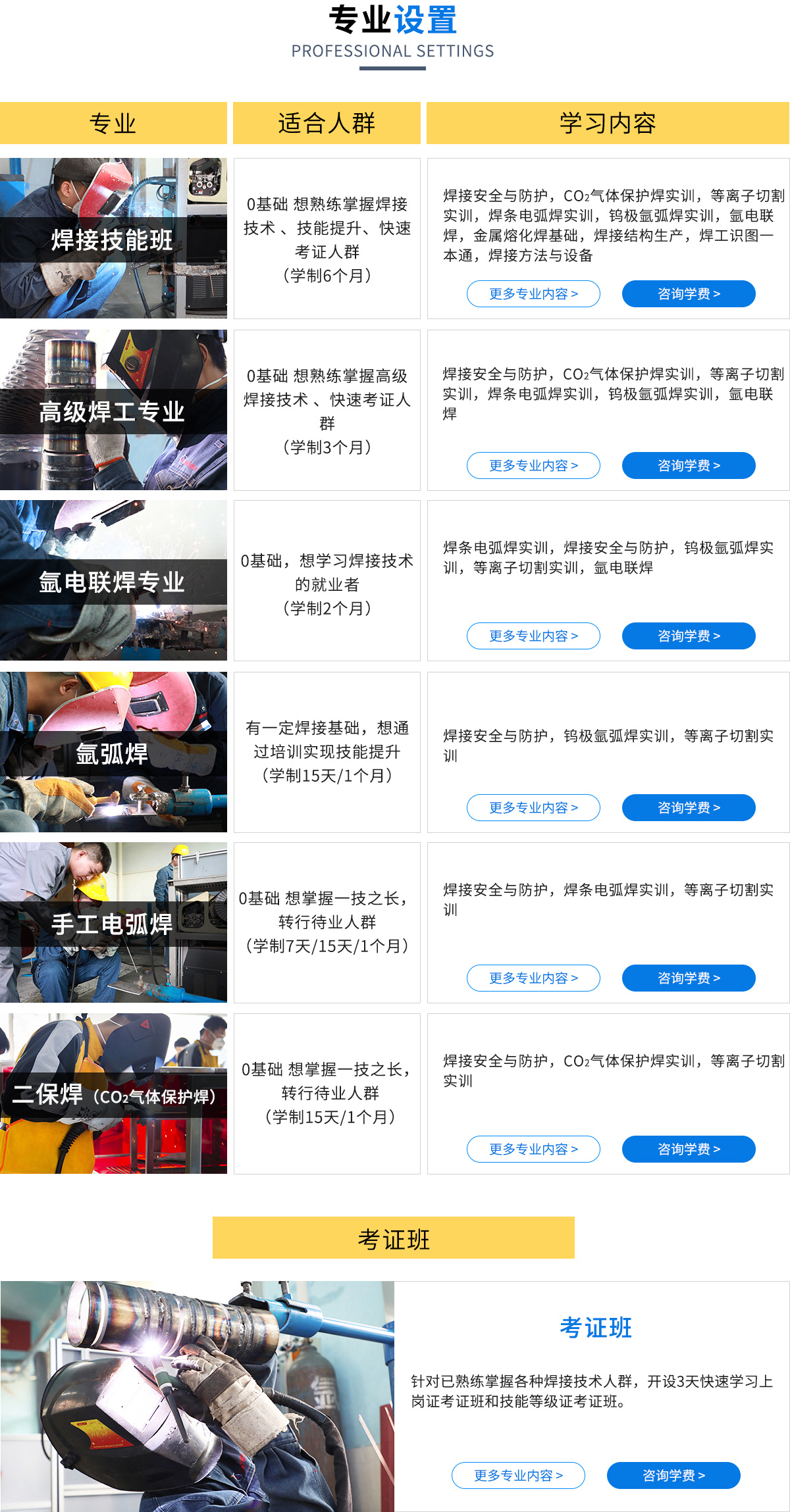Image resolution: width=790 pixels, height=1512 pixels.
Task: Ask about tuition for 高级焊工专业
Action: [689, 465]
